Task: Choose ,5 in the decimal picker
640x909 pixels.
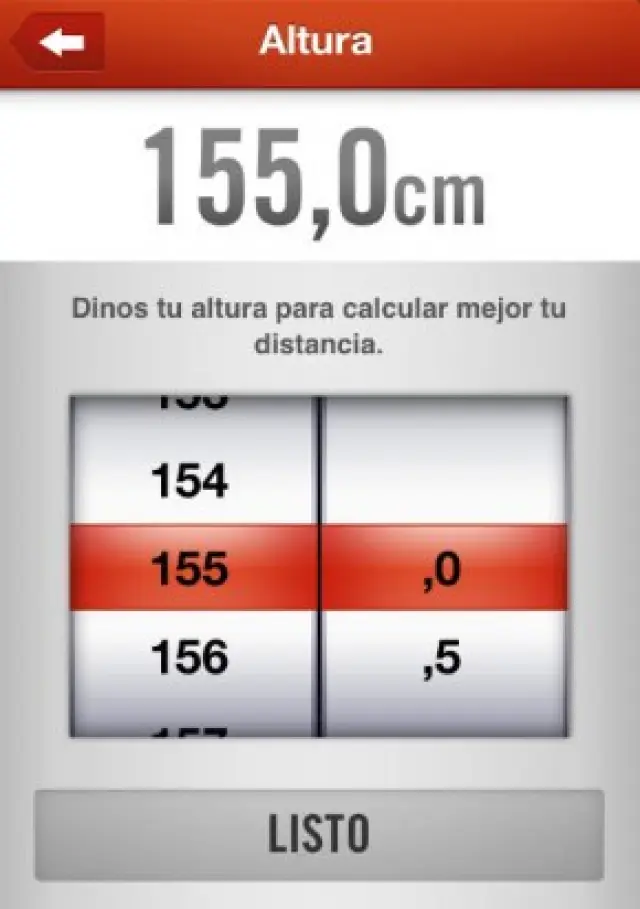Action: coord(441,657)
